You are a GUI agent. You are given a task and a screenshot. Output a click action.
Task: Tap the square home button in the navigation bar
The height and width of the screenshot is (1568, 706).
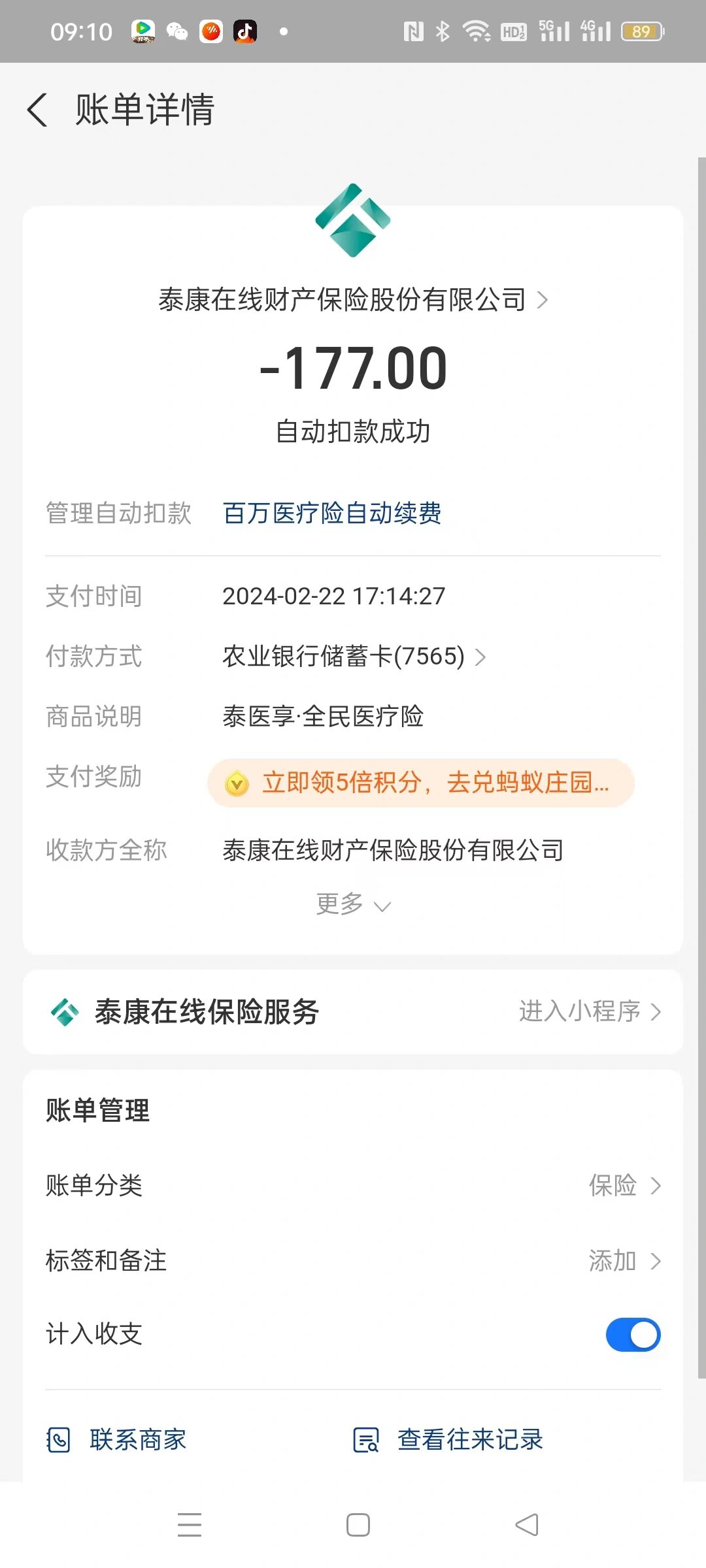coord(353,1524)
